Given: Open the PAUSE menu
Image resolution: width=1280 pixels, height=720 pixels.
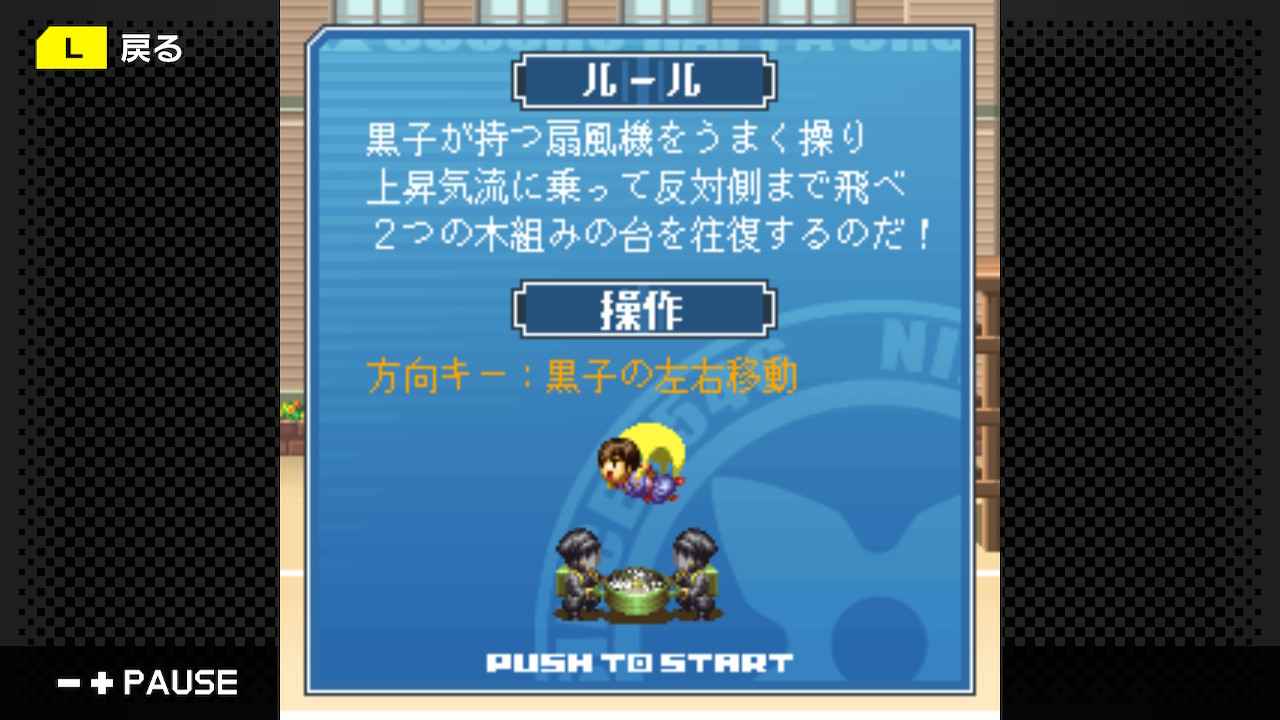Looking at the screenshot, I should pos(148,683).
